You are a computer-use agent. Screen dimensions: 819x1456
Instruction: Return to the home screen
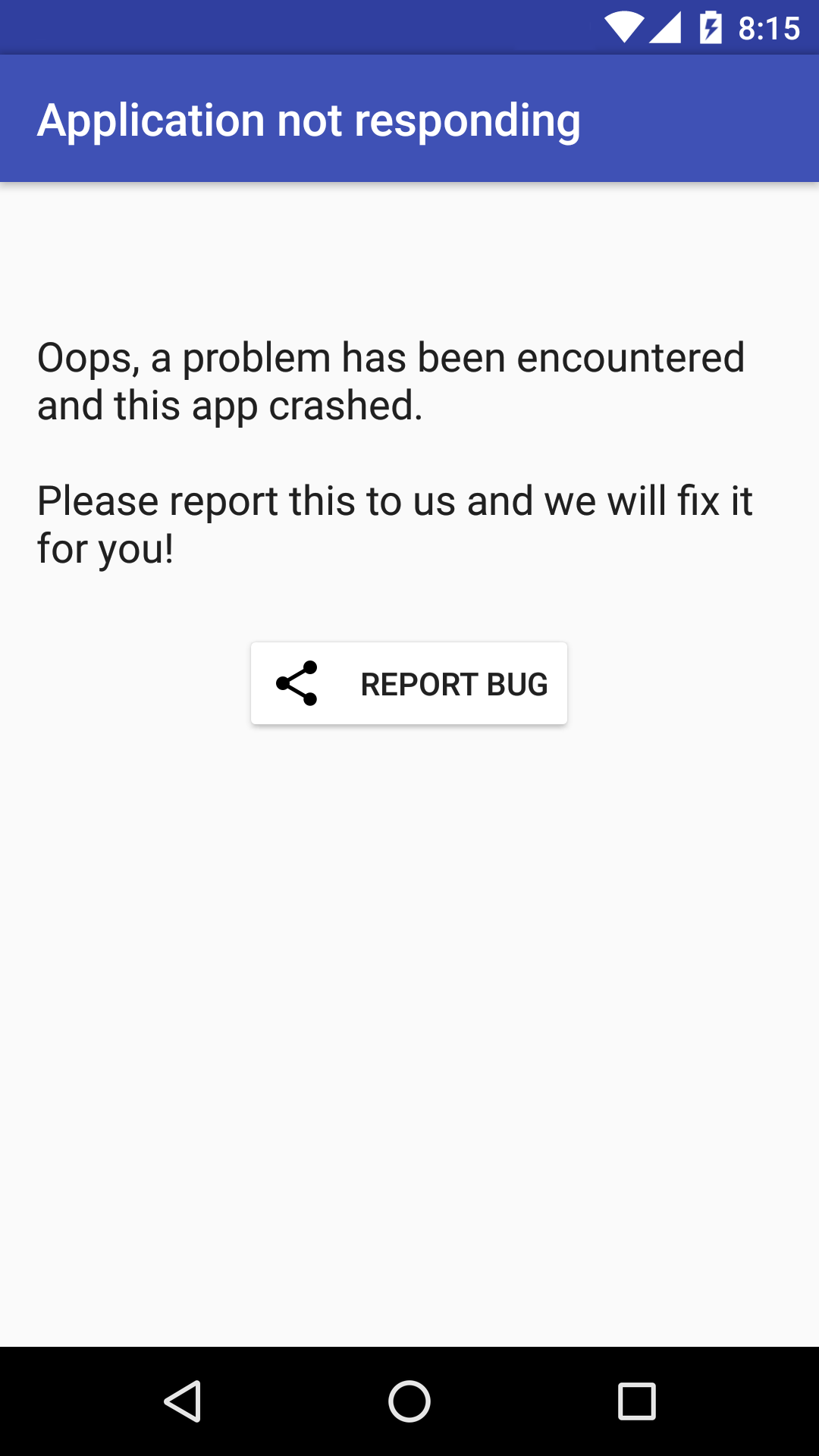(409, 1401)
